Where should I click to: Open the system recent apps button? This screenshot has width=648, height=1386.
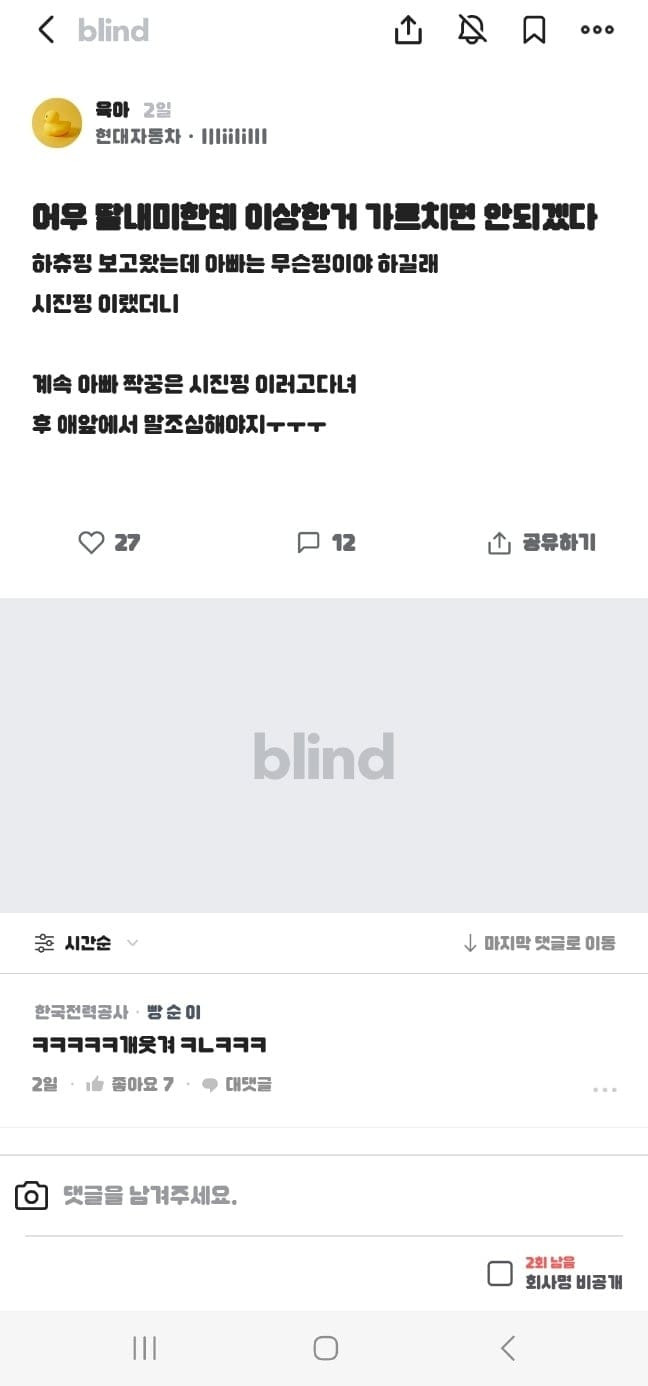145,1348
